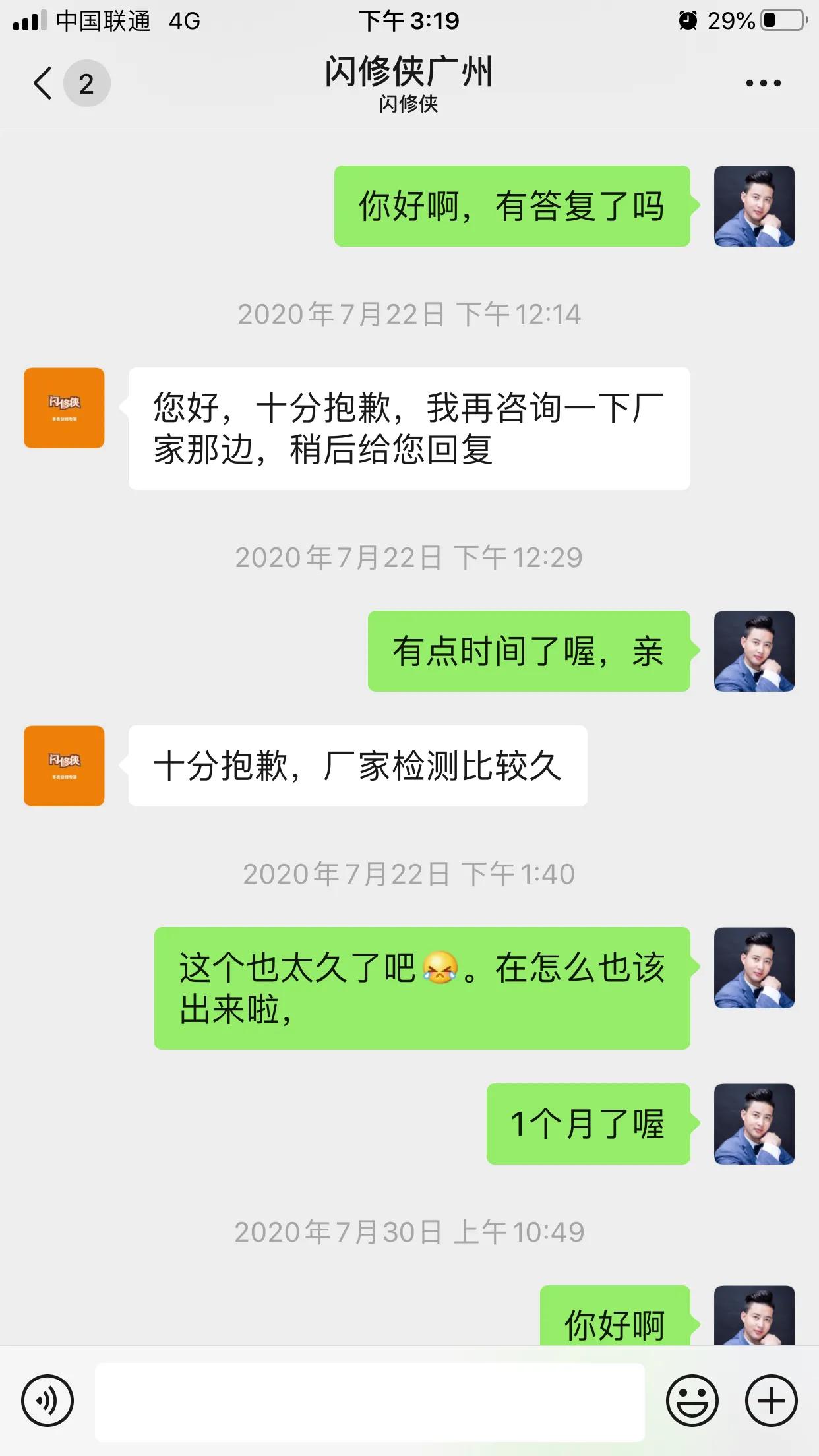Screen dimensions: 819x1456
Task: Tap the 中国联通 carrier label
Action: coord(106,21)
